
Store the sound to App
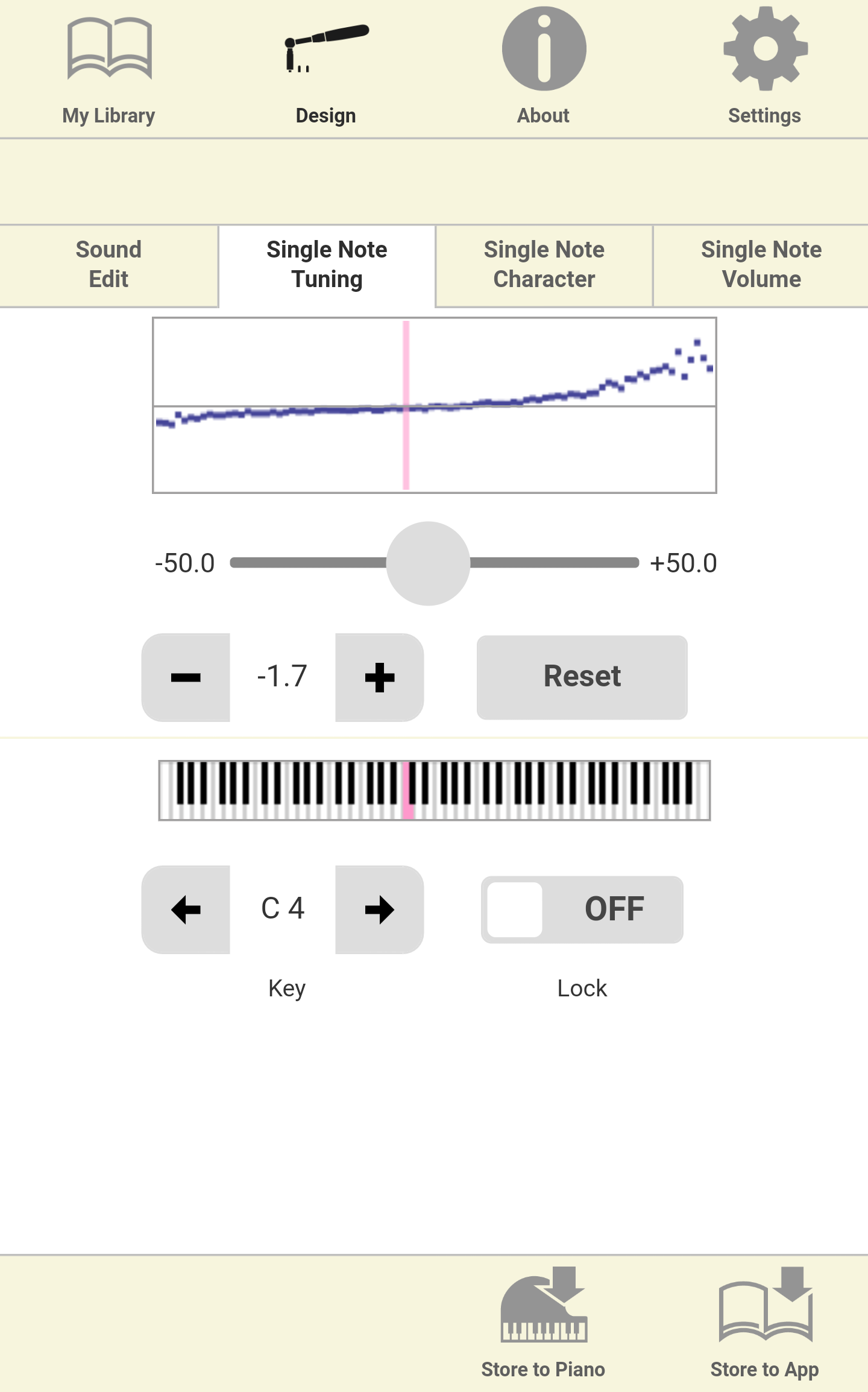point(764,1322)
